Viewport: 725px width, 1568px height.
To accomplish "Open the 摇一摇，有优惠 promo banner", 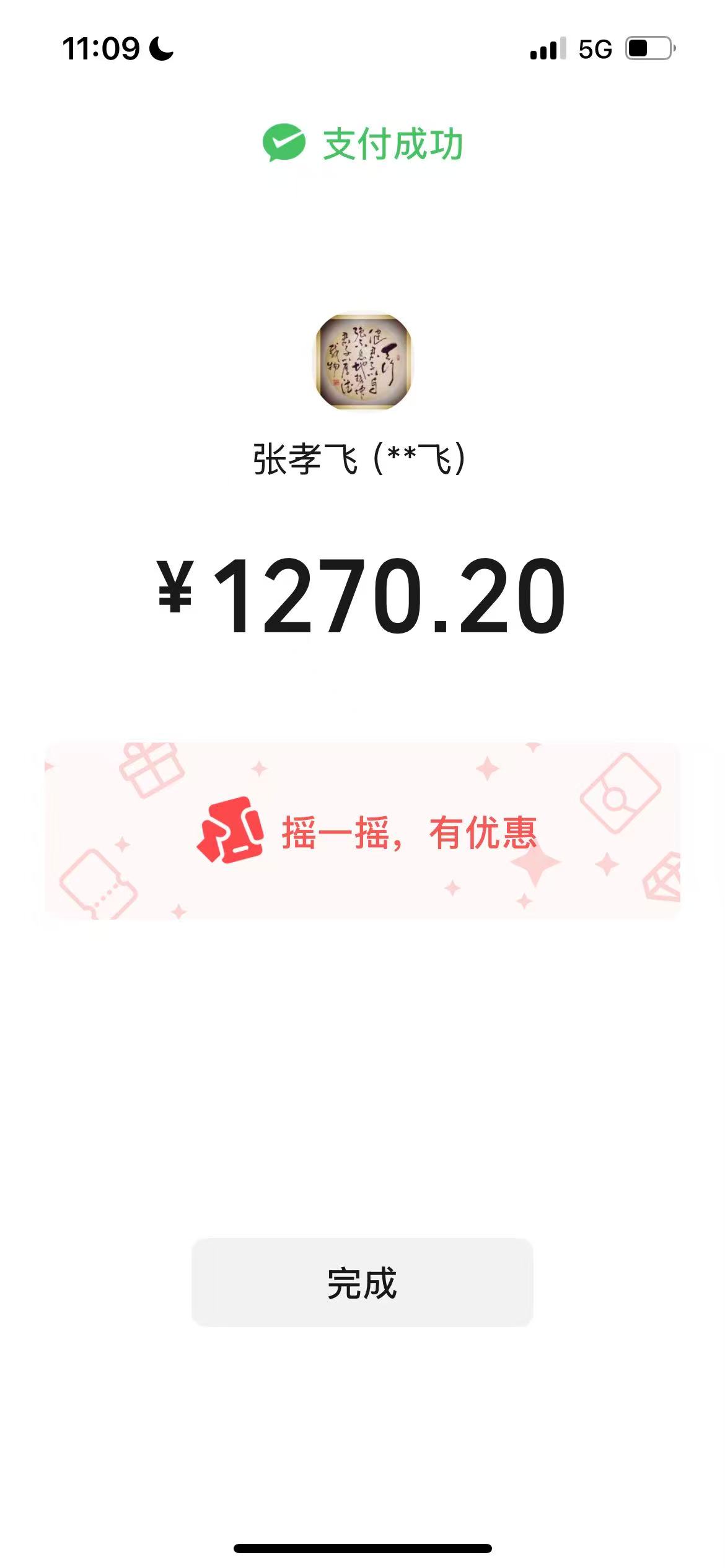I will pos(362,830).
